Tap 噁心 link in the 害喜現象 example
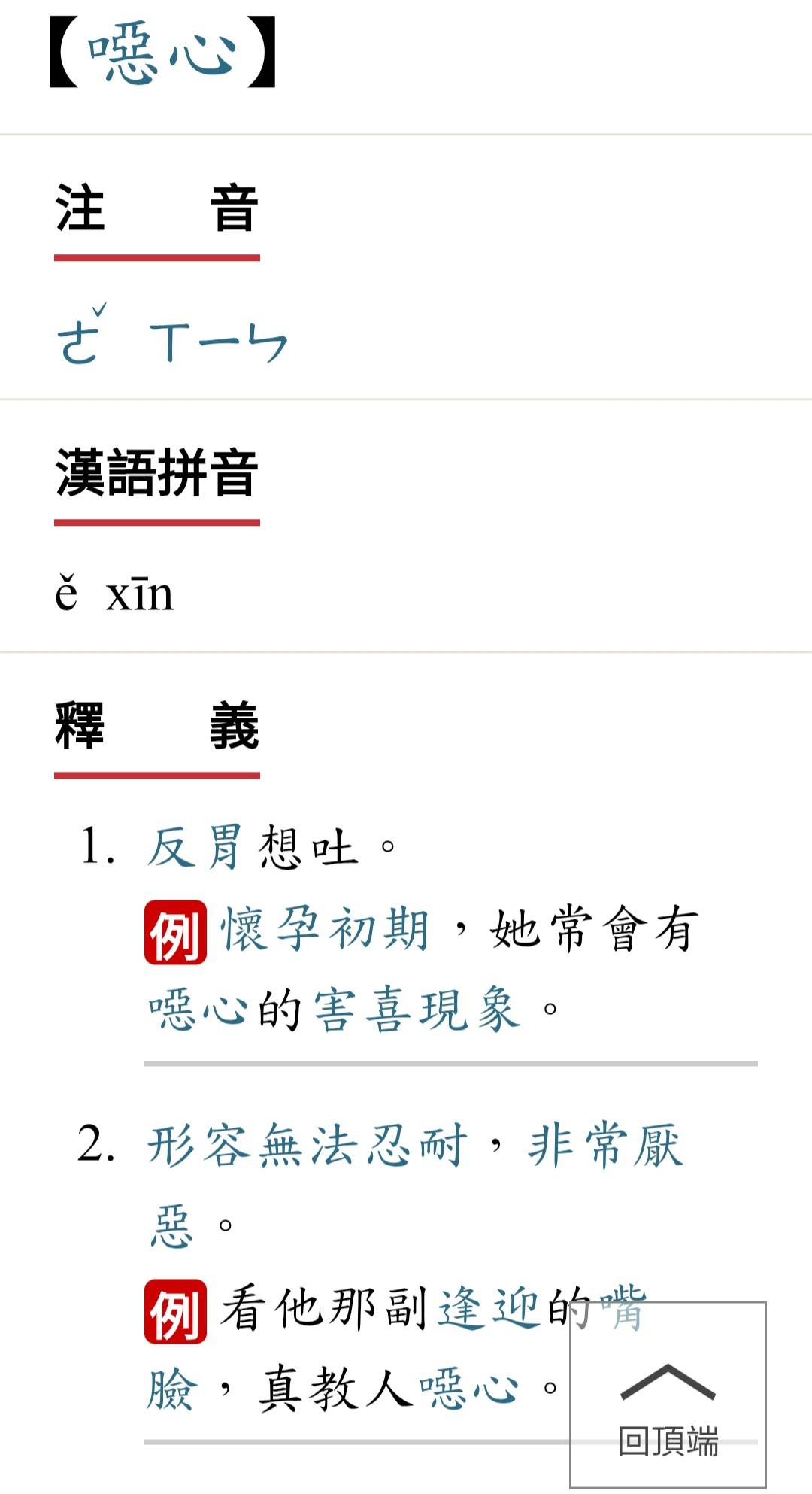 pyautogui.click(x=198, y=1010)
